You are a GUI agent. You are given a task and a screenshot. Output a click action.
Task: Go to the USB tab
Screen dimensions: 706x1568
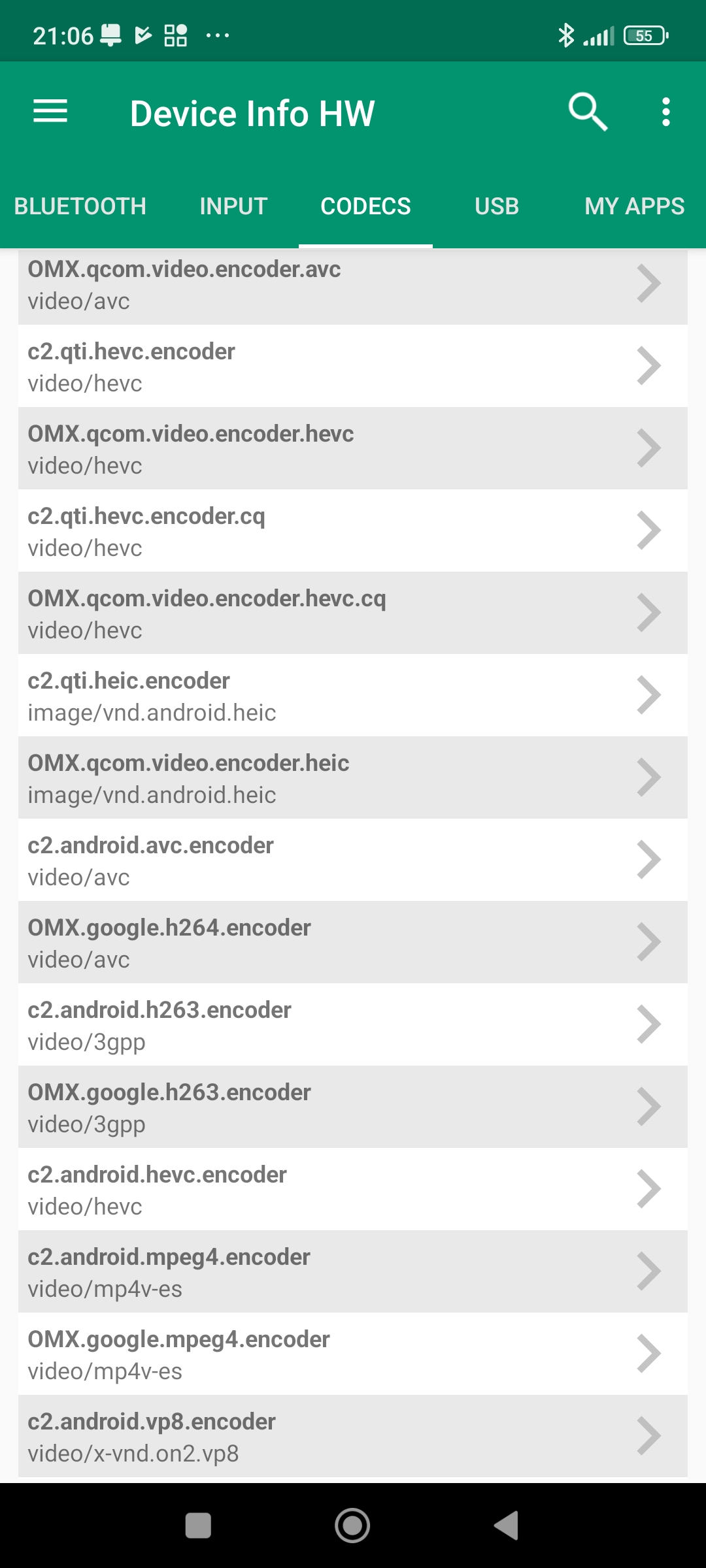(x=497, y=206)
